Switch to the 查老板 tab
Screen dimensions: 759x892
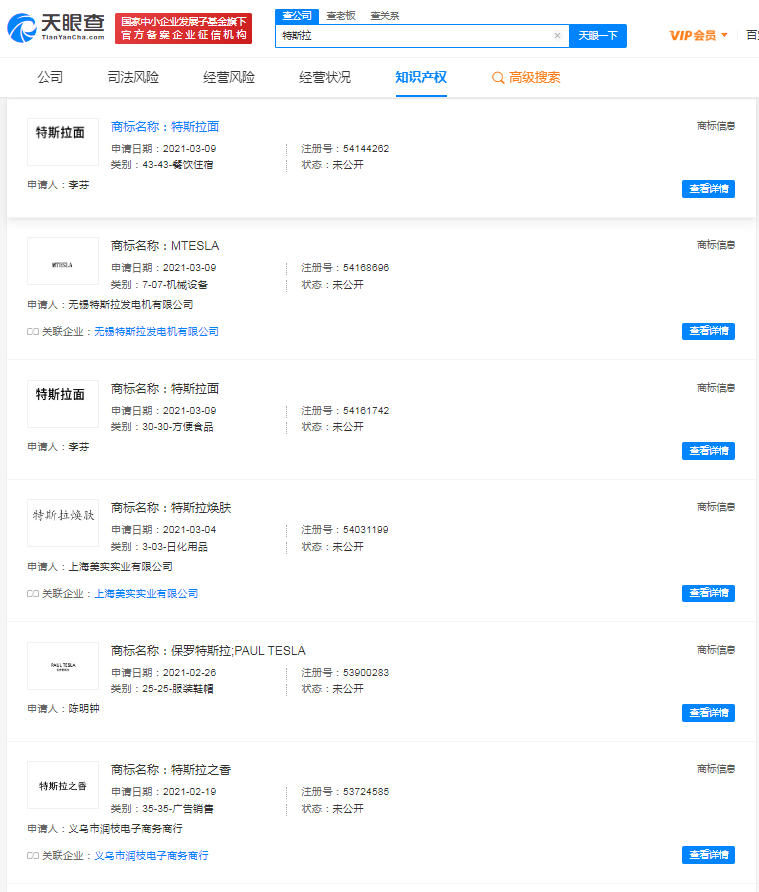339,15
